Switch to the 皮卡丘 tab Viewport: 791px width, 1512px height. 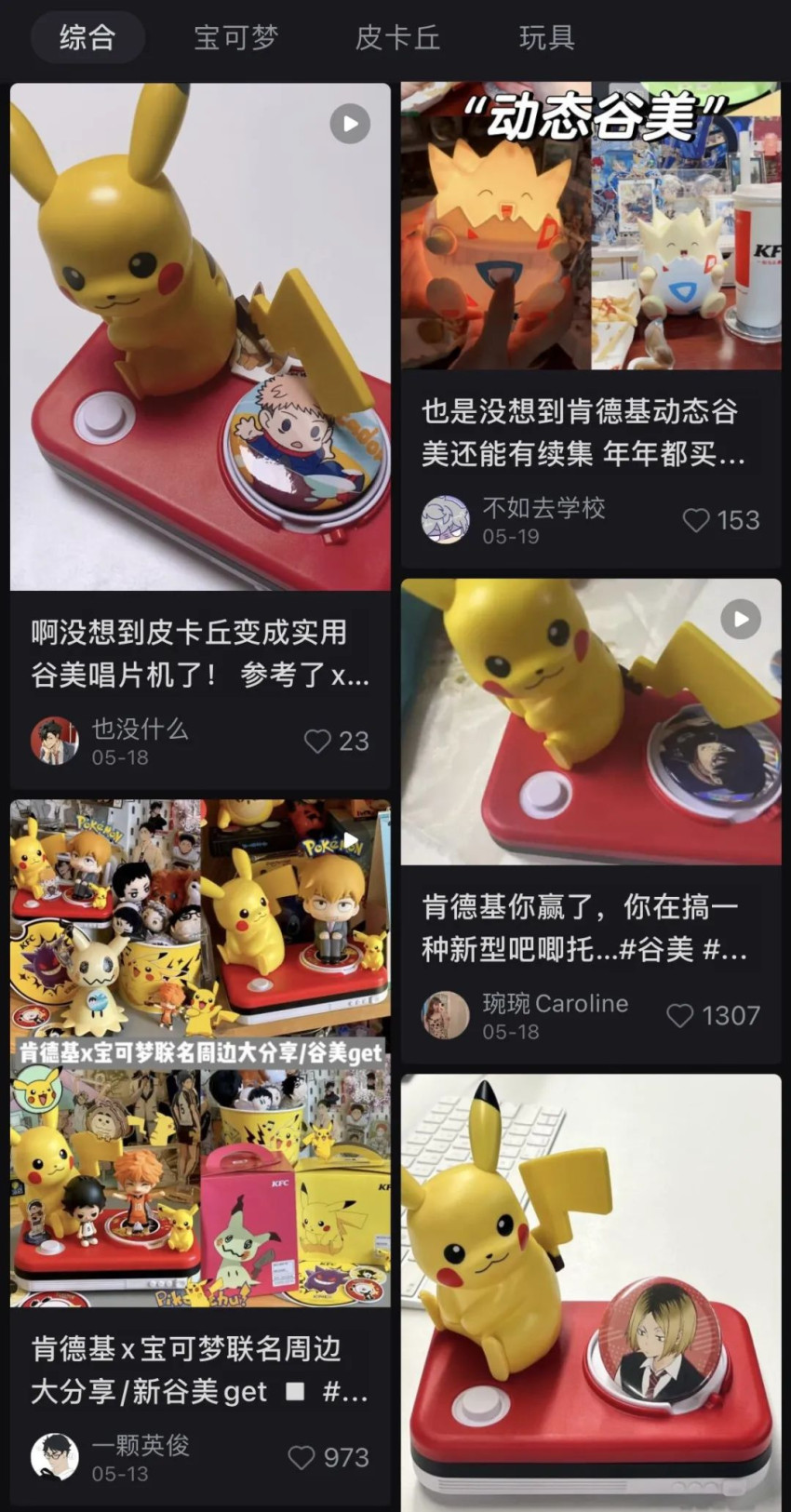tap(398, 37)
